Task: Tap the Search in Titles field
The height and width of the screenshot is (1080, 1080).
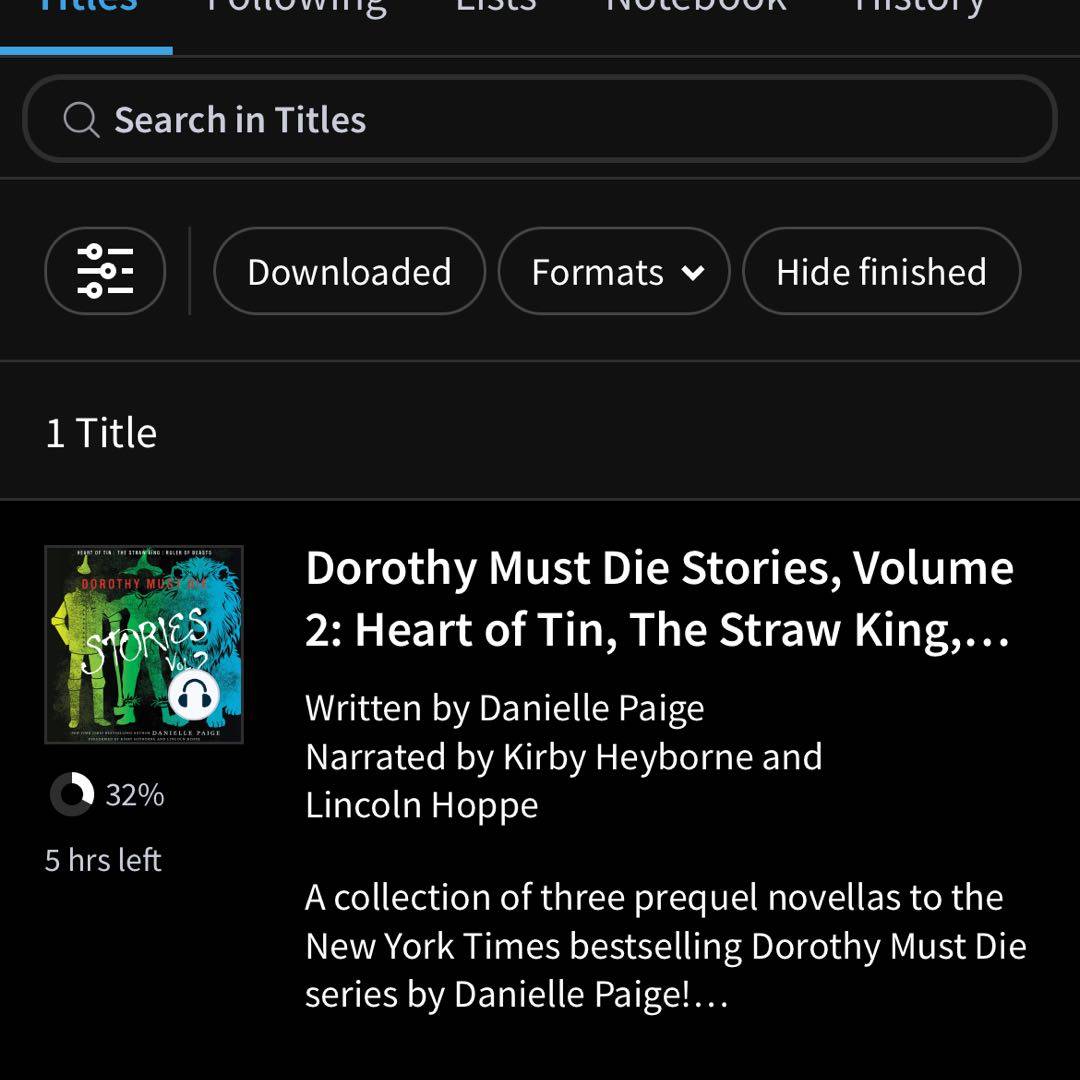Action: (540, 120)
